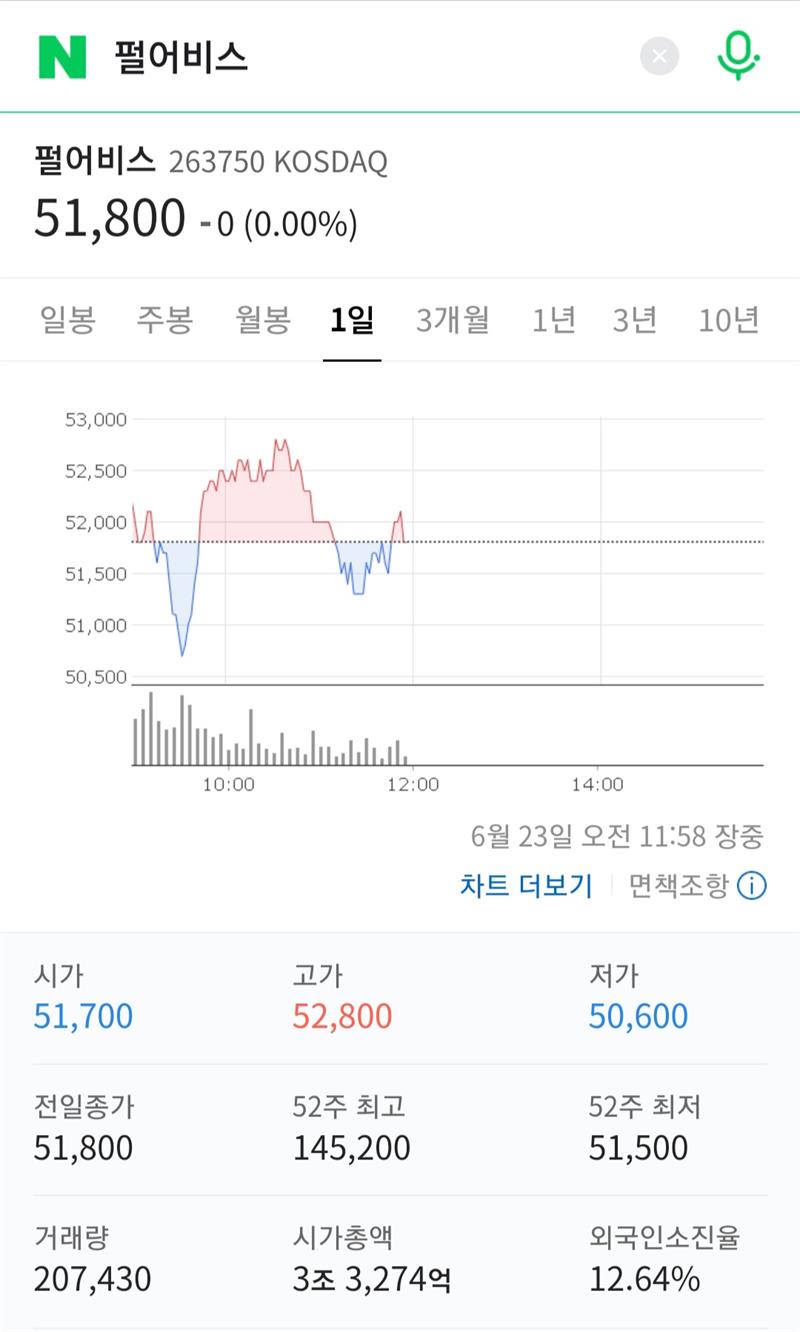
Task: Open the intraday price chart
Action: (x=448, y=590)
